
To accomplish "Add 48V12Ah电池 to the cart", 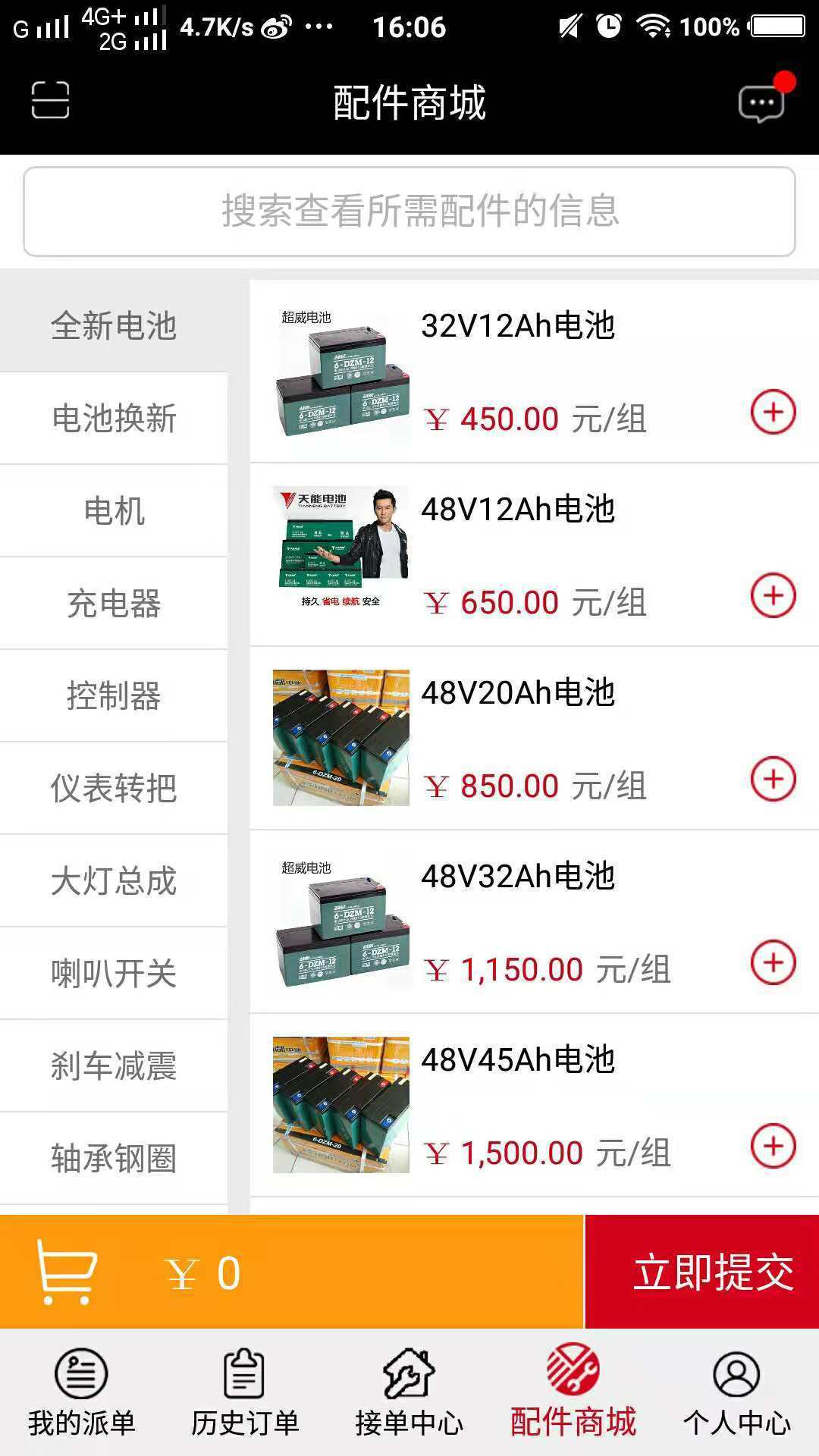I will pyautogui.click(x=773, y=596).
